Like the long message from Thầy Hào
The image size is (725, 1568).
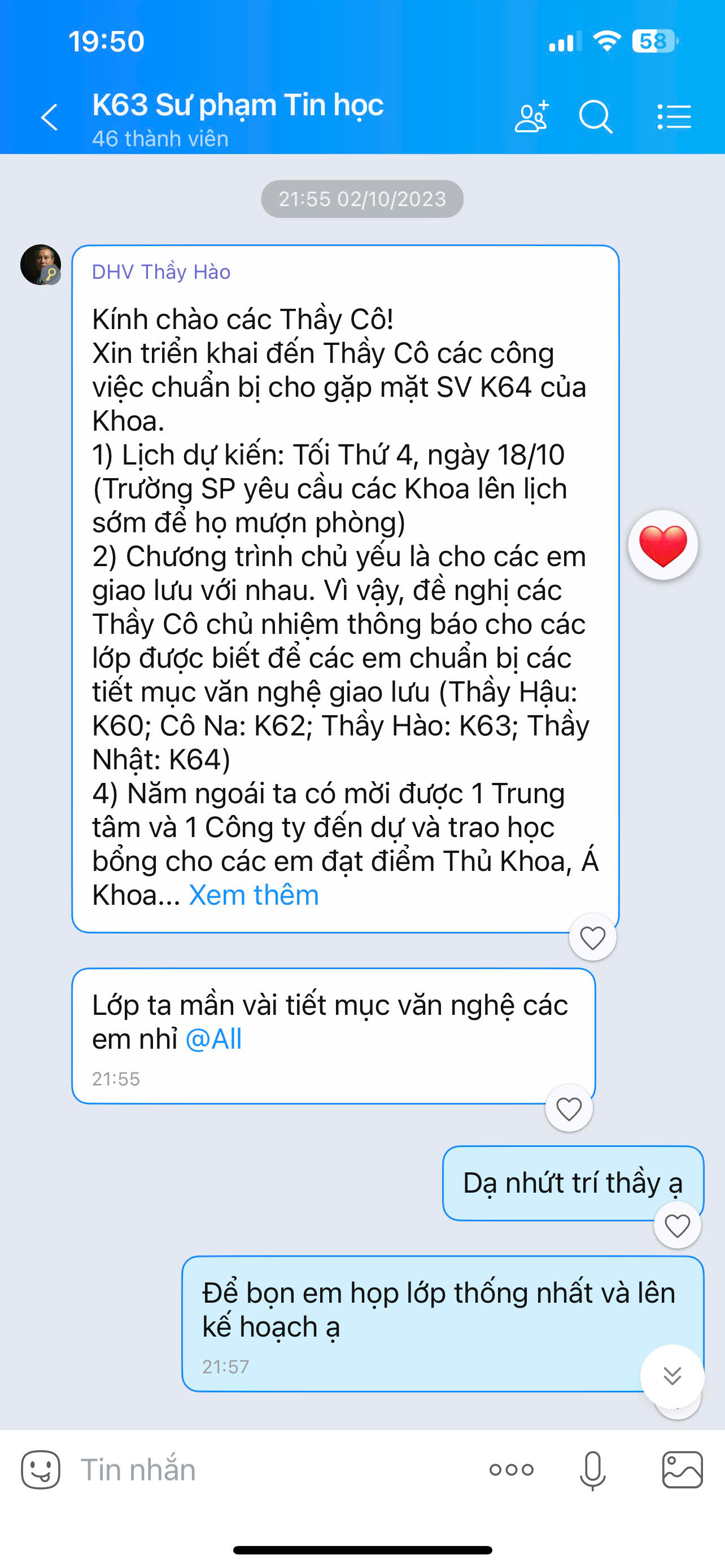[592, 938]
